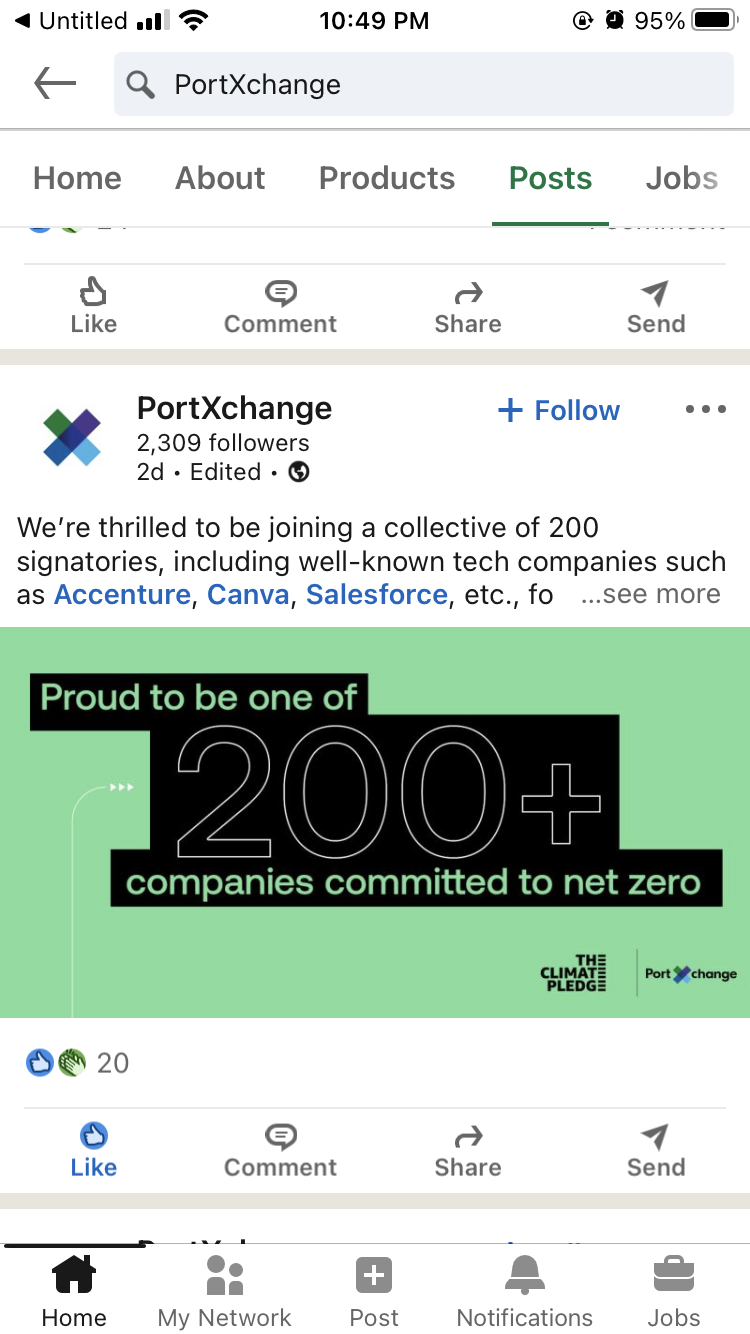The width and height of the screenshot is (750, 1334).
Task: Like the Climate Pledge post
Action: 94,1150
